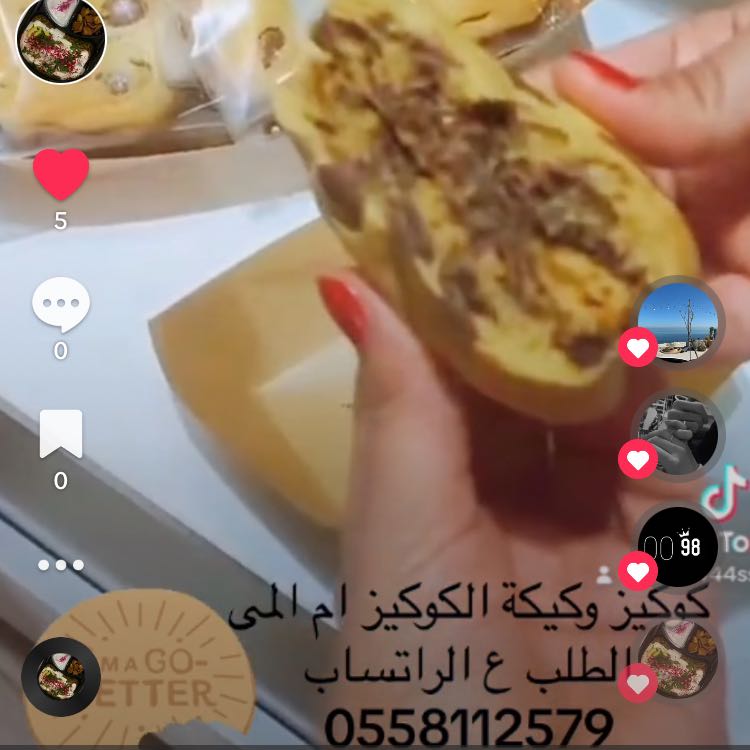Viewport: 750px width, 750px height.
Task: View the liker with the 98 avatar
Action: tap(678, 546)
